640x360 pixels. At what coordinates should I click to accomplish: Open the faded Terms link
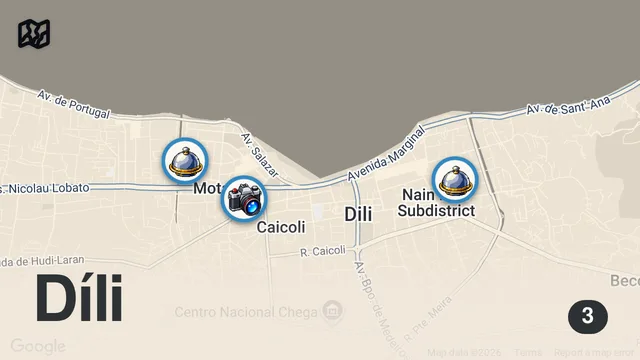point(528,352)
